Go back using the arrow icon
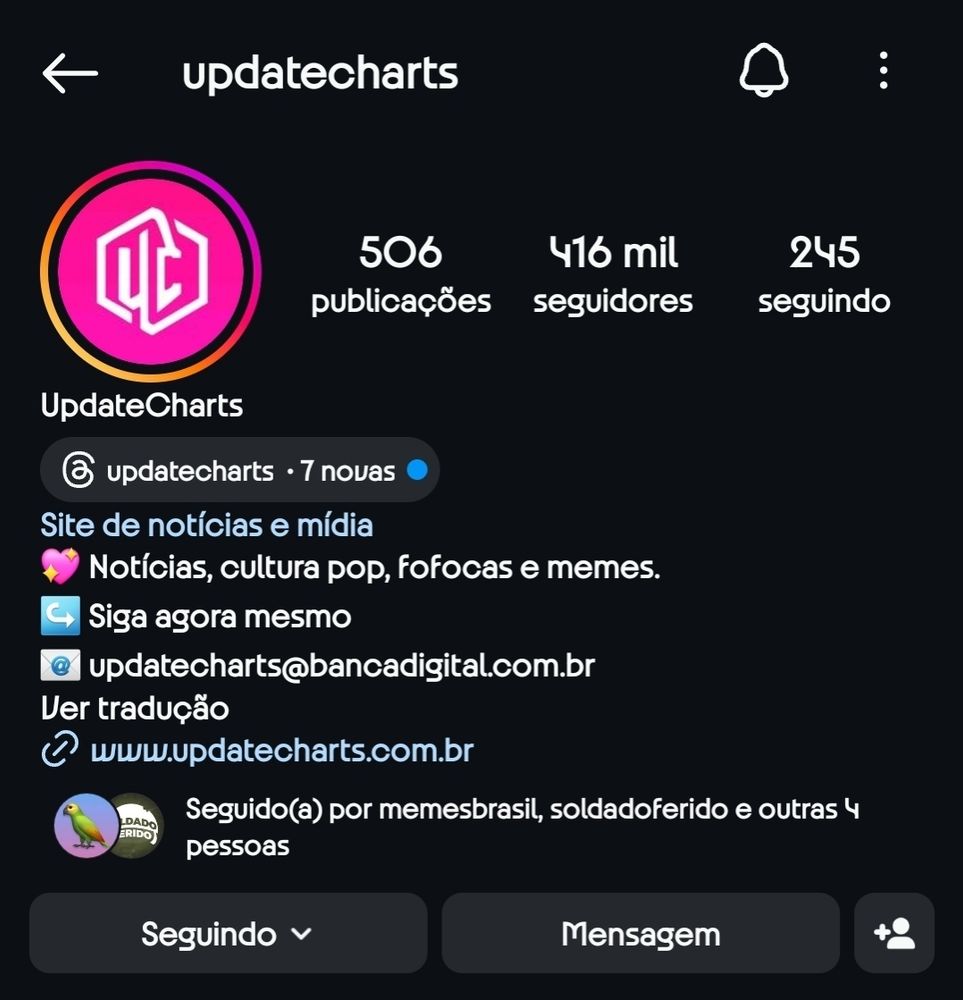Screen dimensions: 963x1000 70,73
